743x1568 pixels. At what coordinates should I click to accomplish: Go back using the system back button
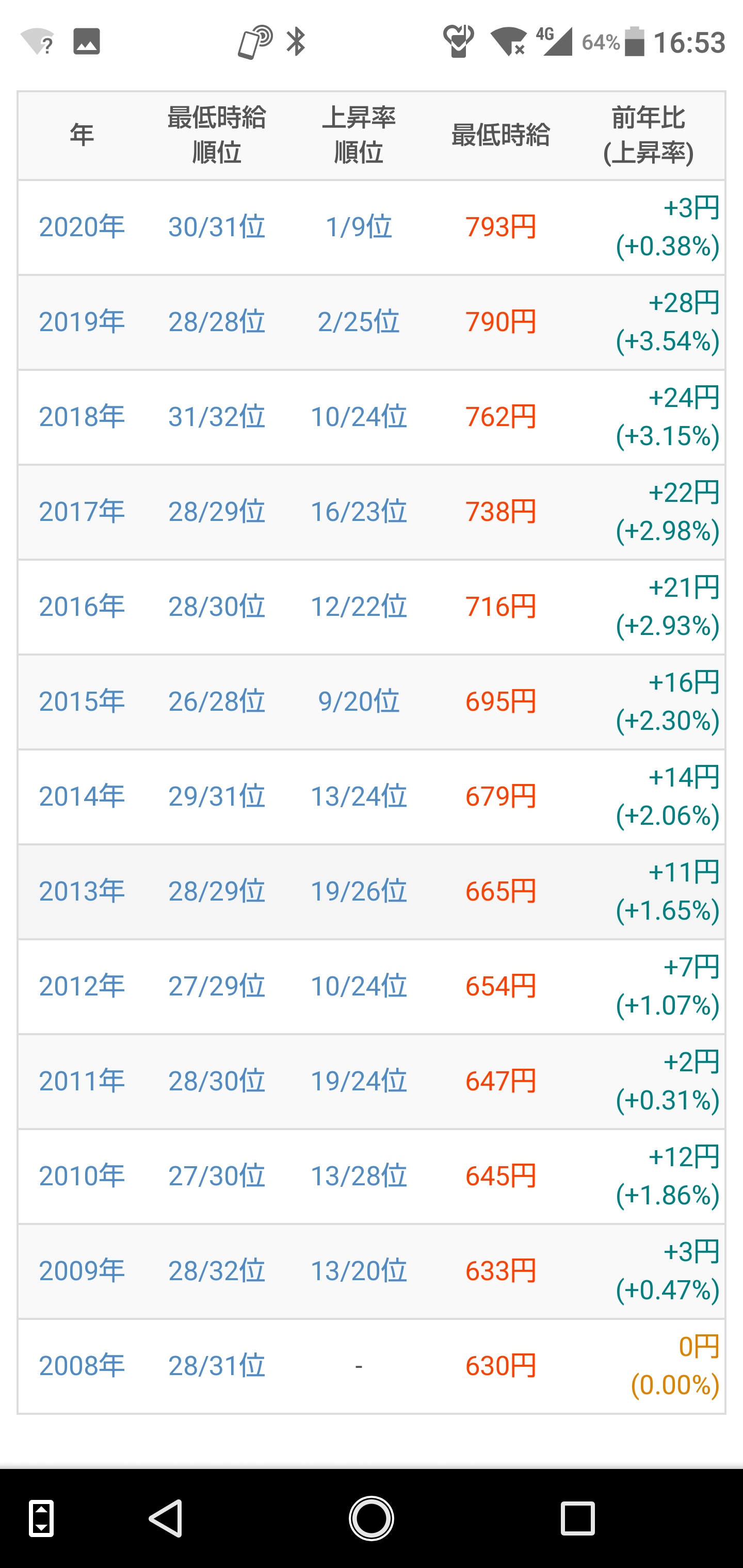[166, 1518]
